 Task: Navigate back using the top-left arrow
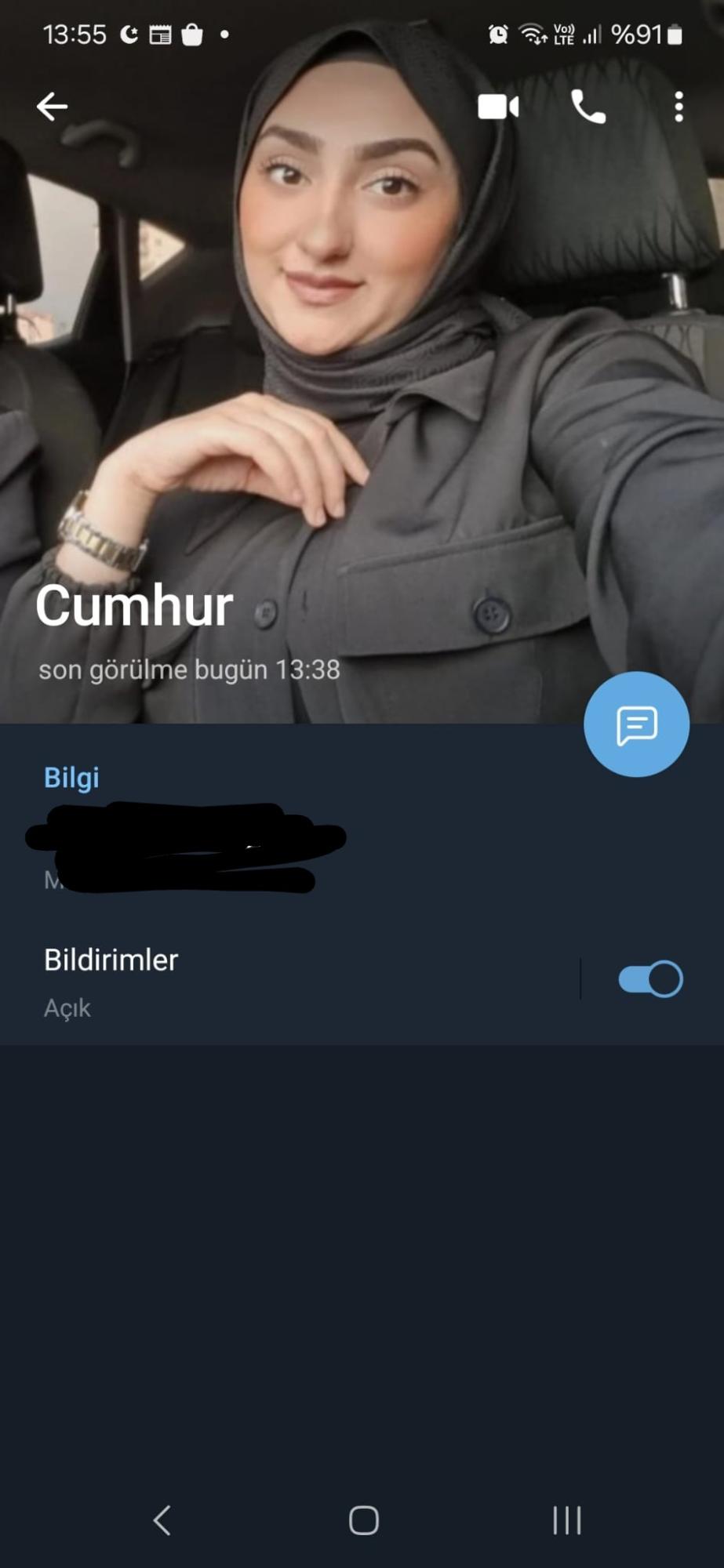[x=51, y=106]
